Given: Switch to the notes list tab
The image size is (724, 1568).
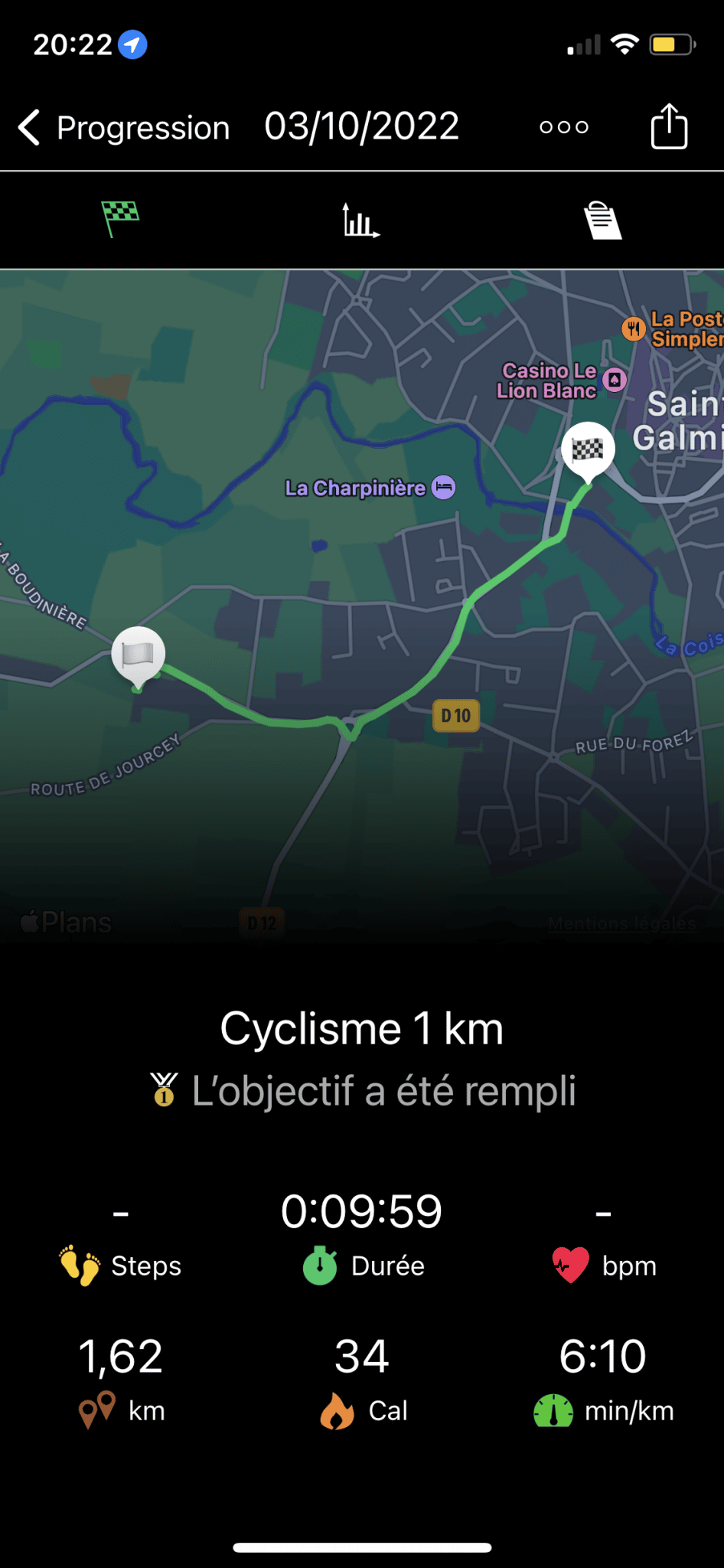Looking at the screenshot, I should tap(602, 220).
